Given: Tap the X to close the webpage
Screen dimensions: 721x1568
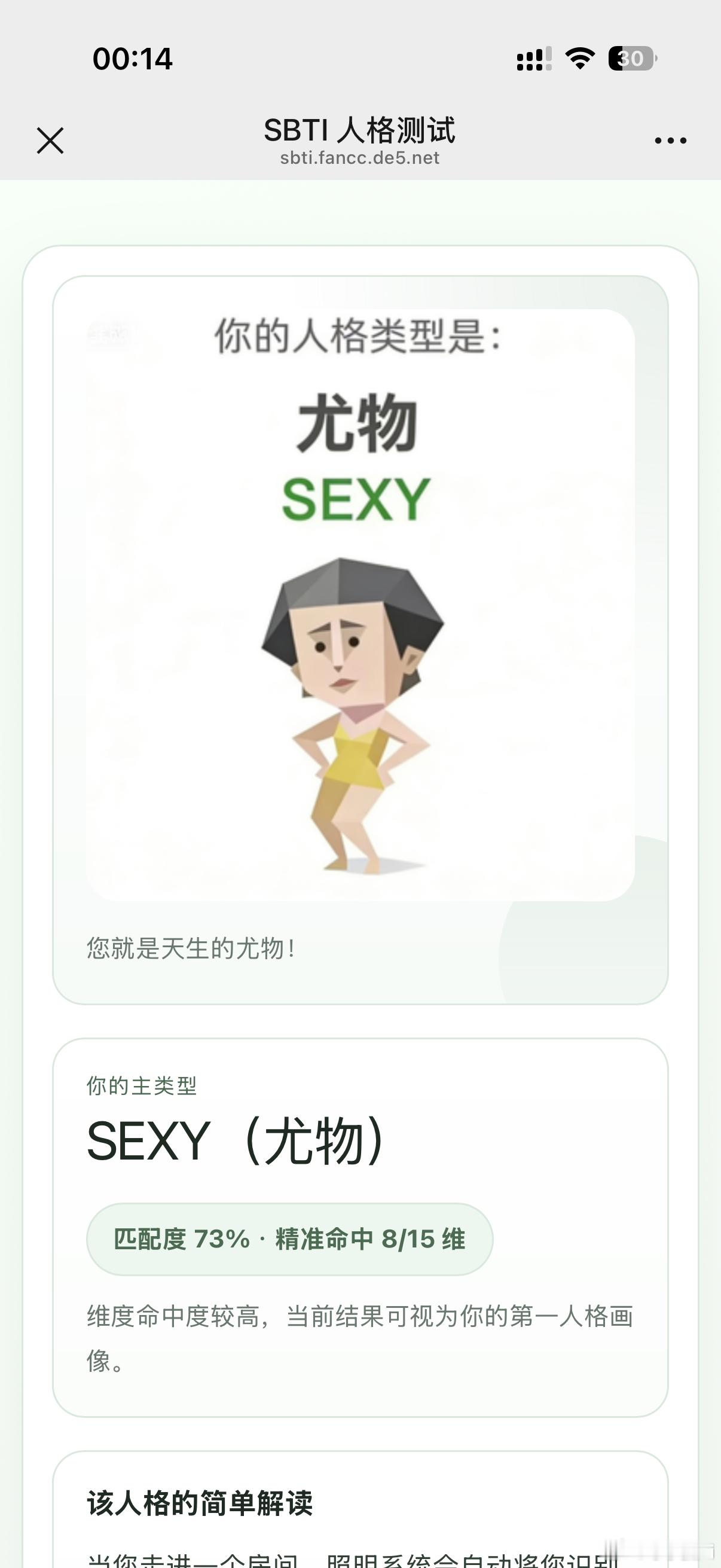Looking at the screenshot, I should pyautogui.click(x=50, y=140).
